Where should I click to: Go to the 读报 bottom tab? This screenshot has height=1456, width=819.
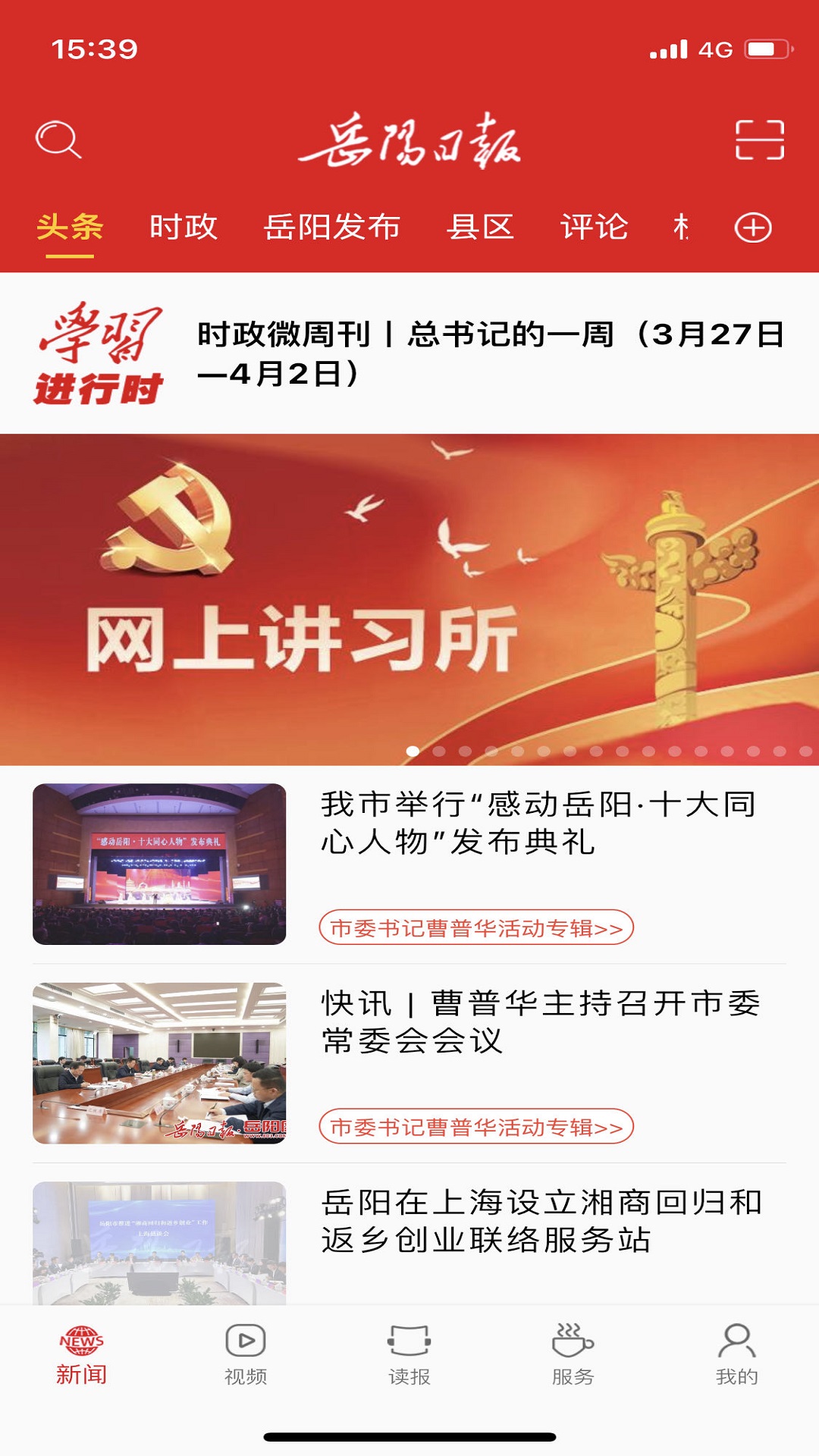pos(409,1354)
